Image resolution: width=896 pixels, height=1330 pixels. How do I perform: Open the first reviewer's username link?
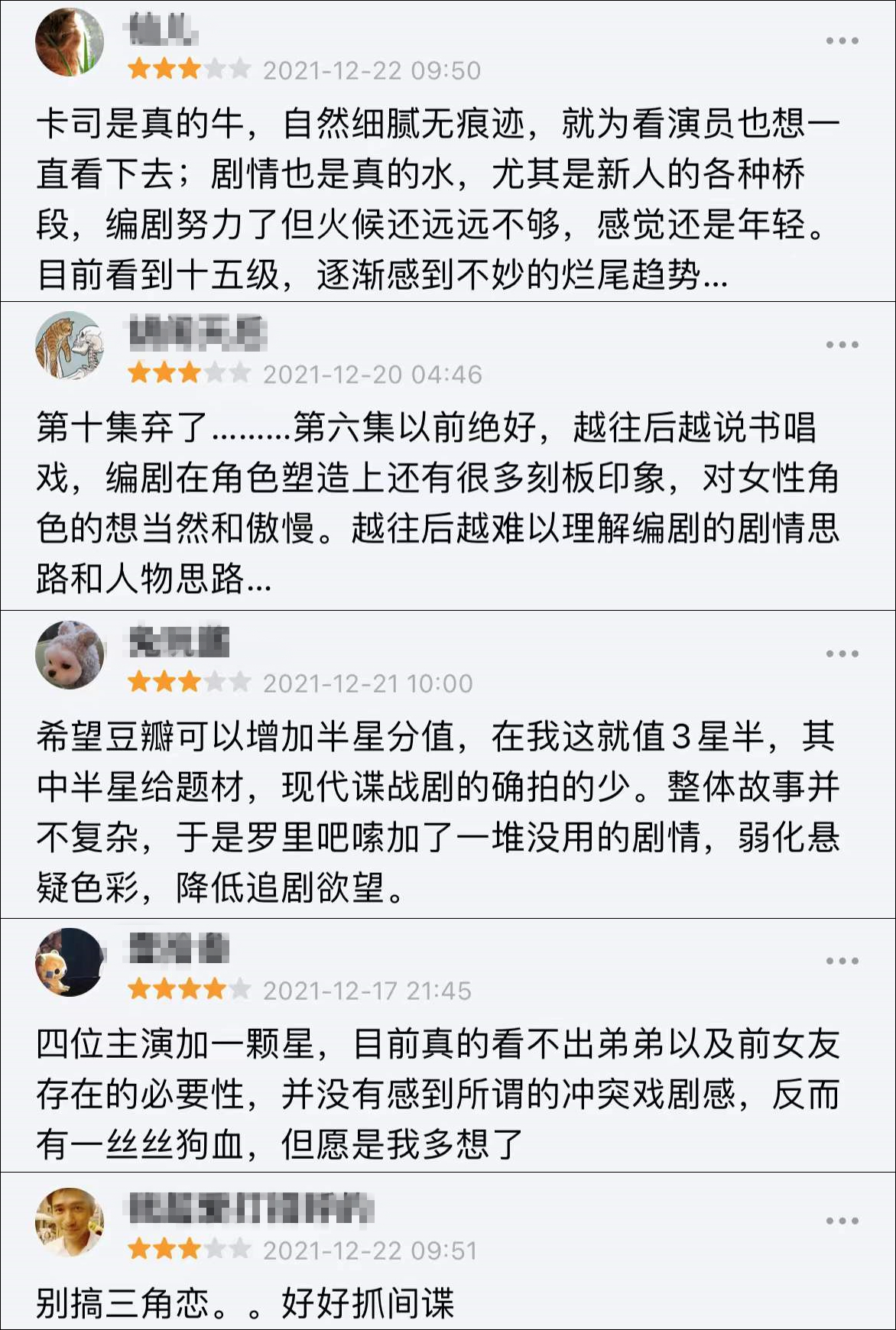click(161, 27)
